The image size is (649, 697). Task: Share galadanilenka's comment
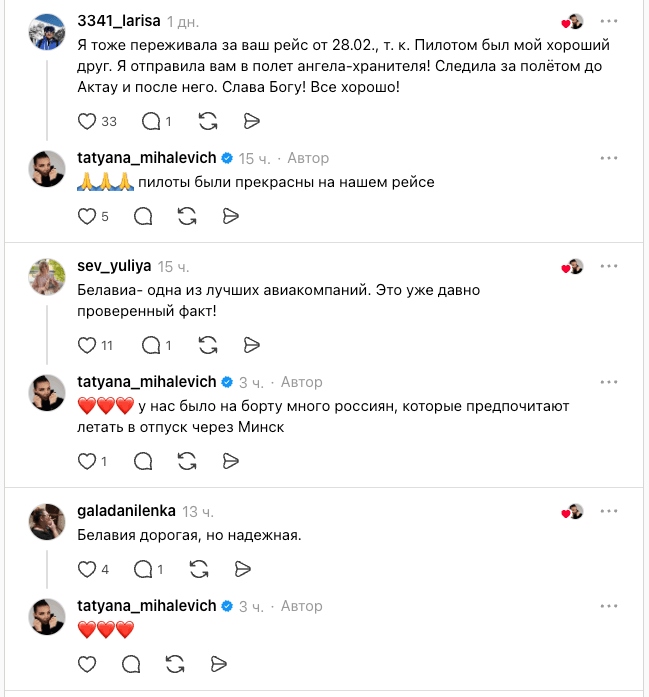pyautogui.click(x=241, y=569)
